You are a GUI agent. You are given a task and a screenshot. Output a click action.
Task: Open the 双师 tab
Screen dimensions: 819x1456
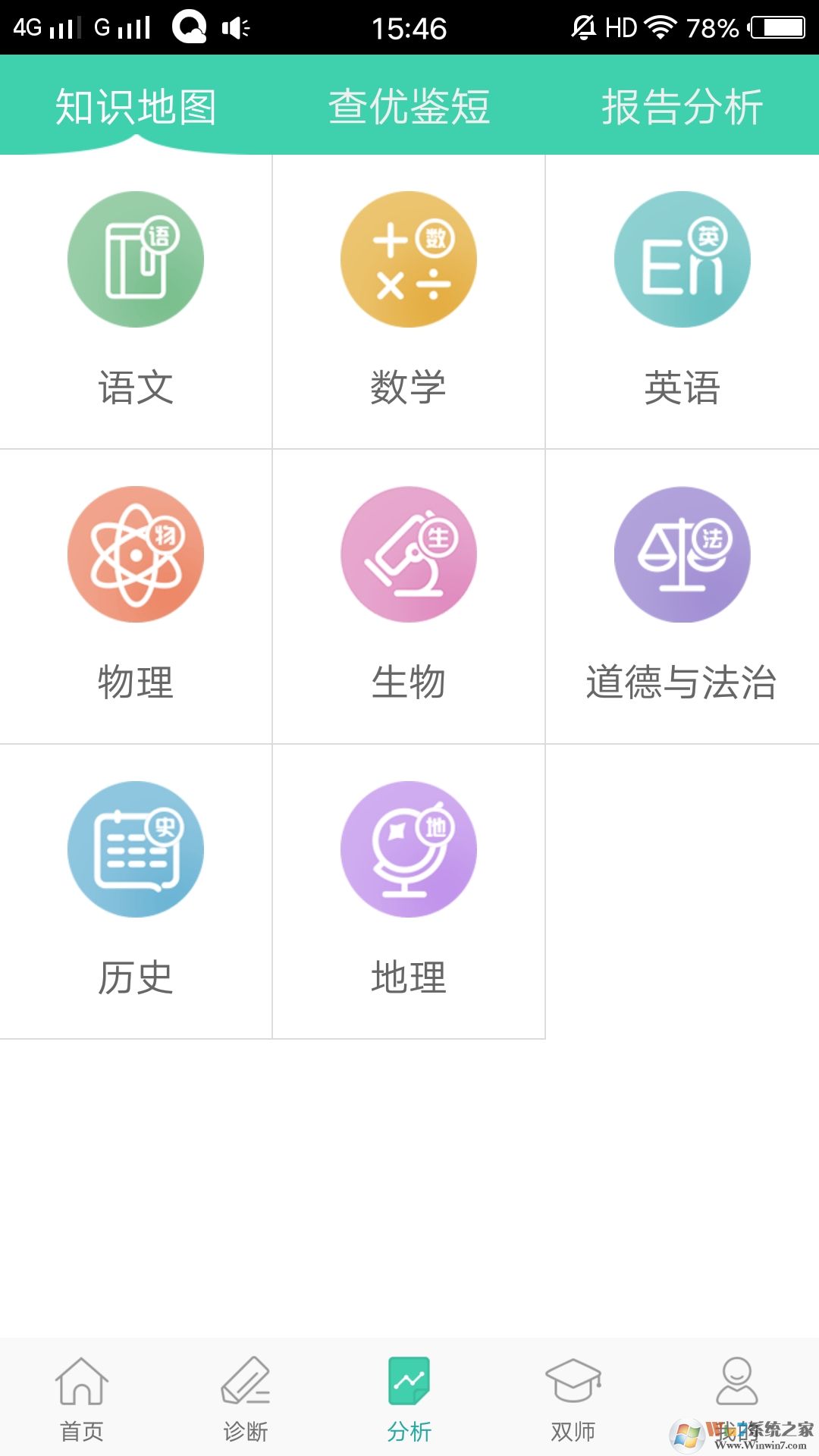coord(573,1398)
